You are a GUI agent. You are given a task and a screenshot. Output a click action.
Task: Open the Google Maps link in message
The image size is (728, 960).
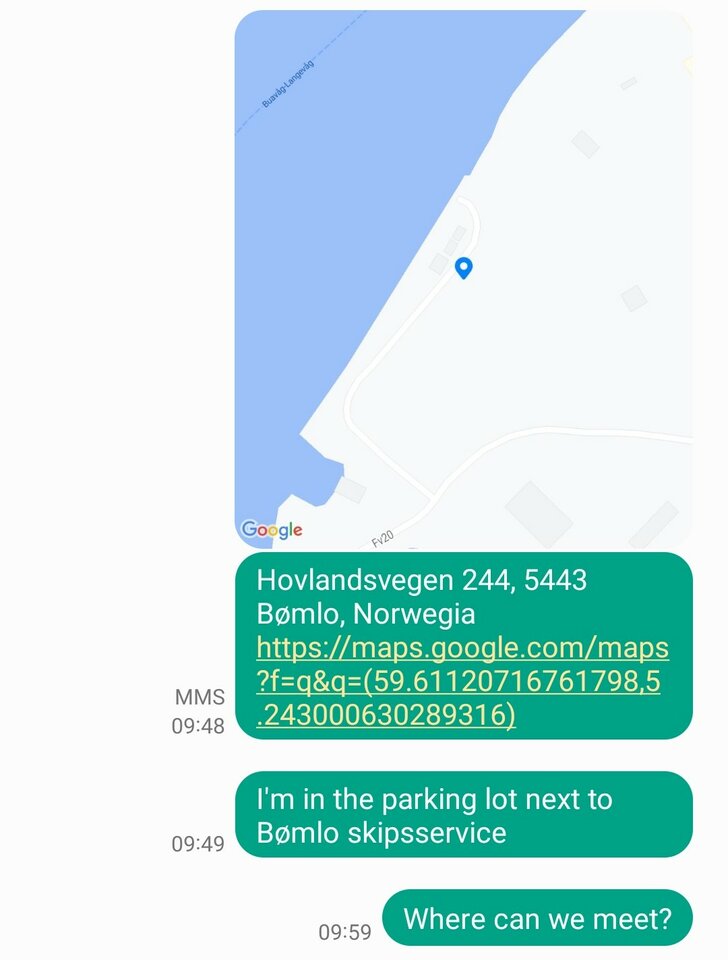[x=461, y=681]
